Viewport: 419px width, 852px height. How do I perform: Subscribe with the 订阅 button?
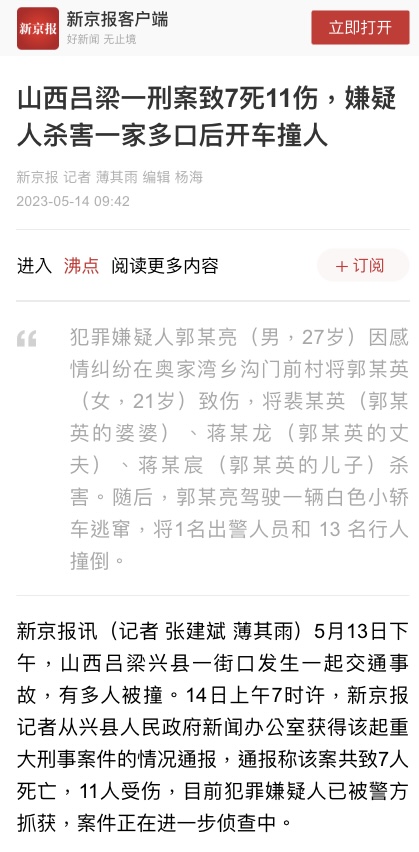363,265
